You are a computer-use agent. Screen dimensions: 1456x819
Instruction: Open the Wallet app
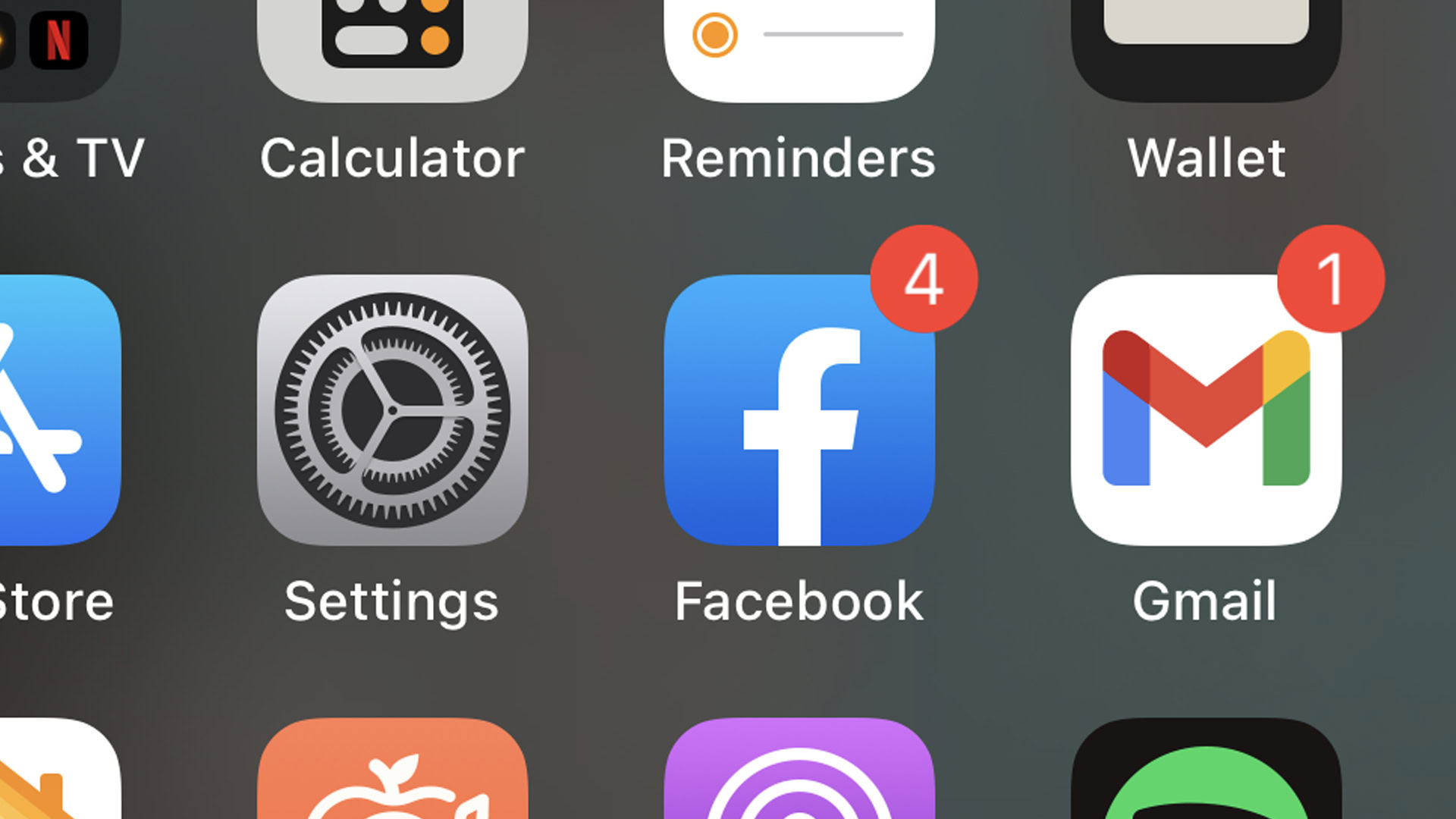[x=1206, y=45]
